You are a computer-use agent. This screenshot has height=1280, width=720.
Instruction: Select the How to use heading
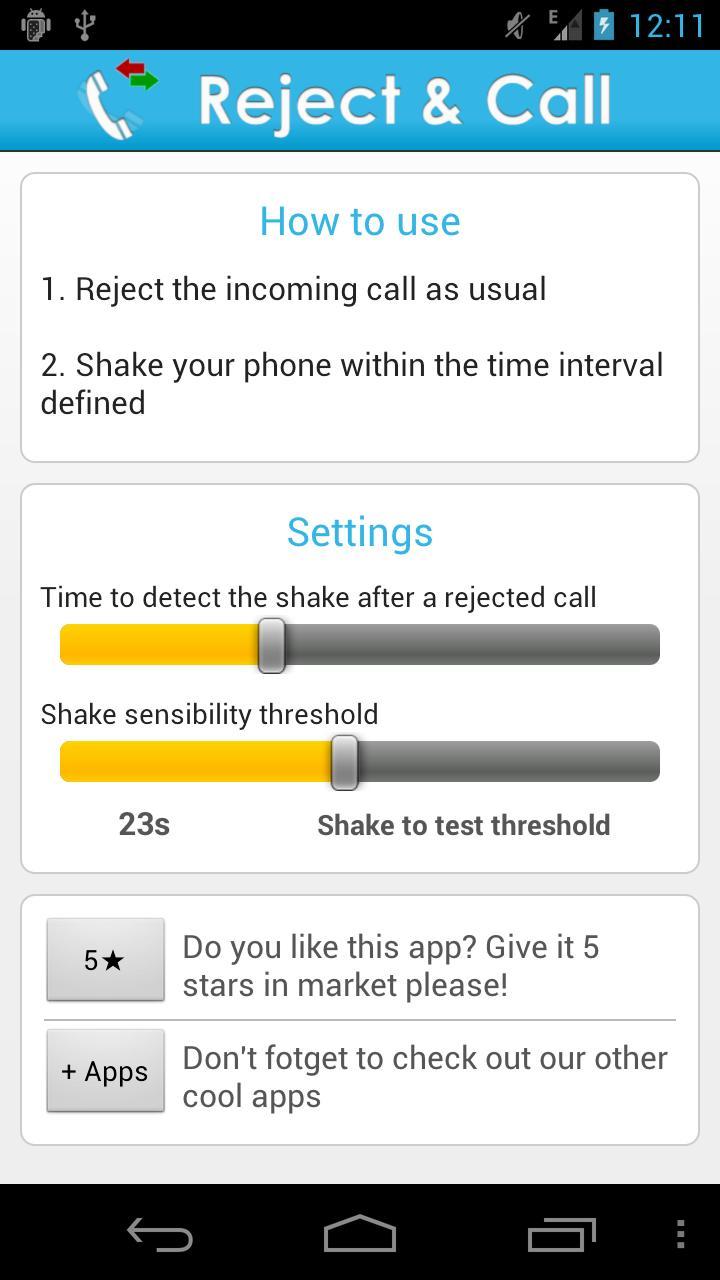coord(359,220)
